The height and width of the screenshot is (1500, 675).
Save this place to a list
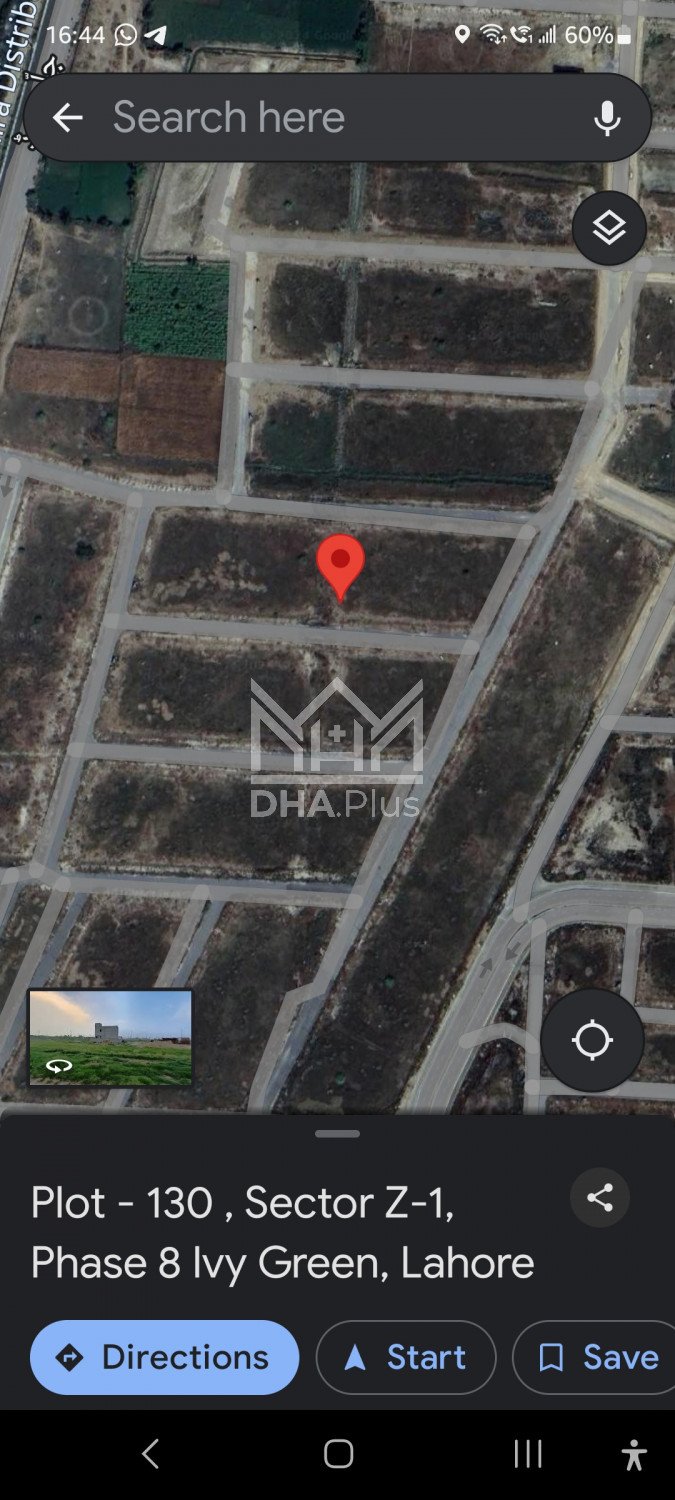tap(598, 1357)
